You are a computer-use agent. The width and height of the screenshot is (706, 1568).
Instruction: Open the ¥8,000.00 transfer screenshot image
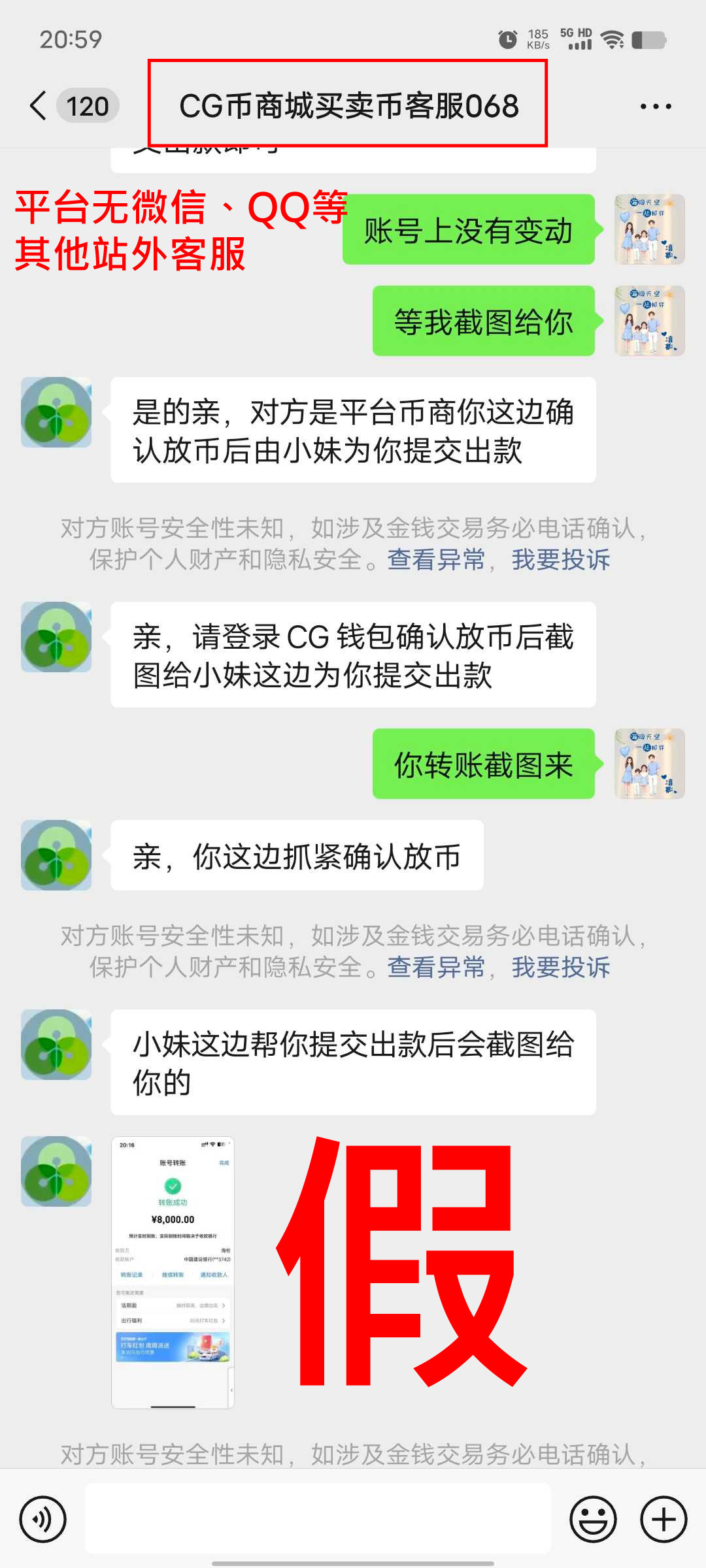(x=173, y=1271)
